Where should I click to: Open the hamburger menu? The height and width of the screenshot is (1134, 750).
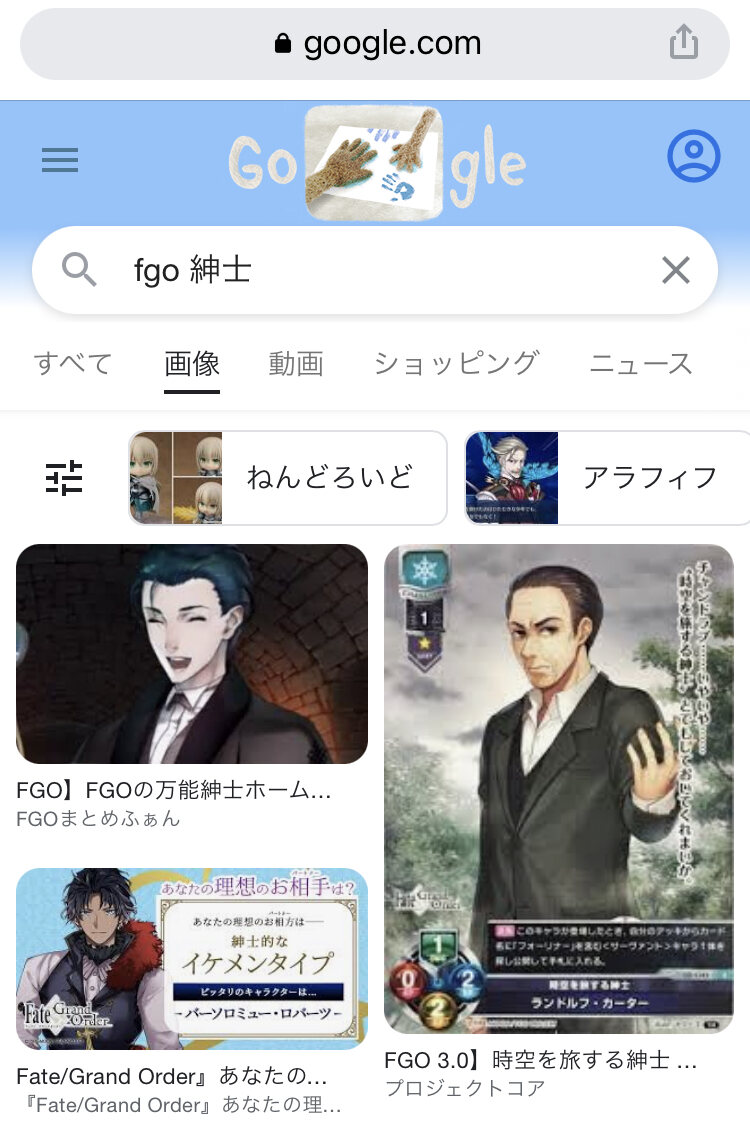[60, 160]
